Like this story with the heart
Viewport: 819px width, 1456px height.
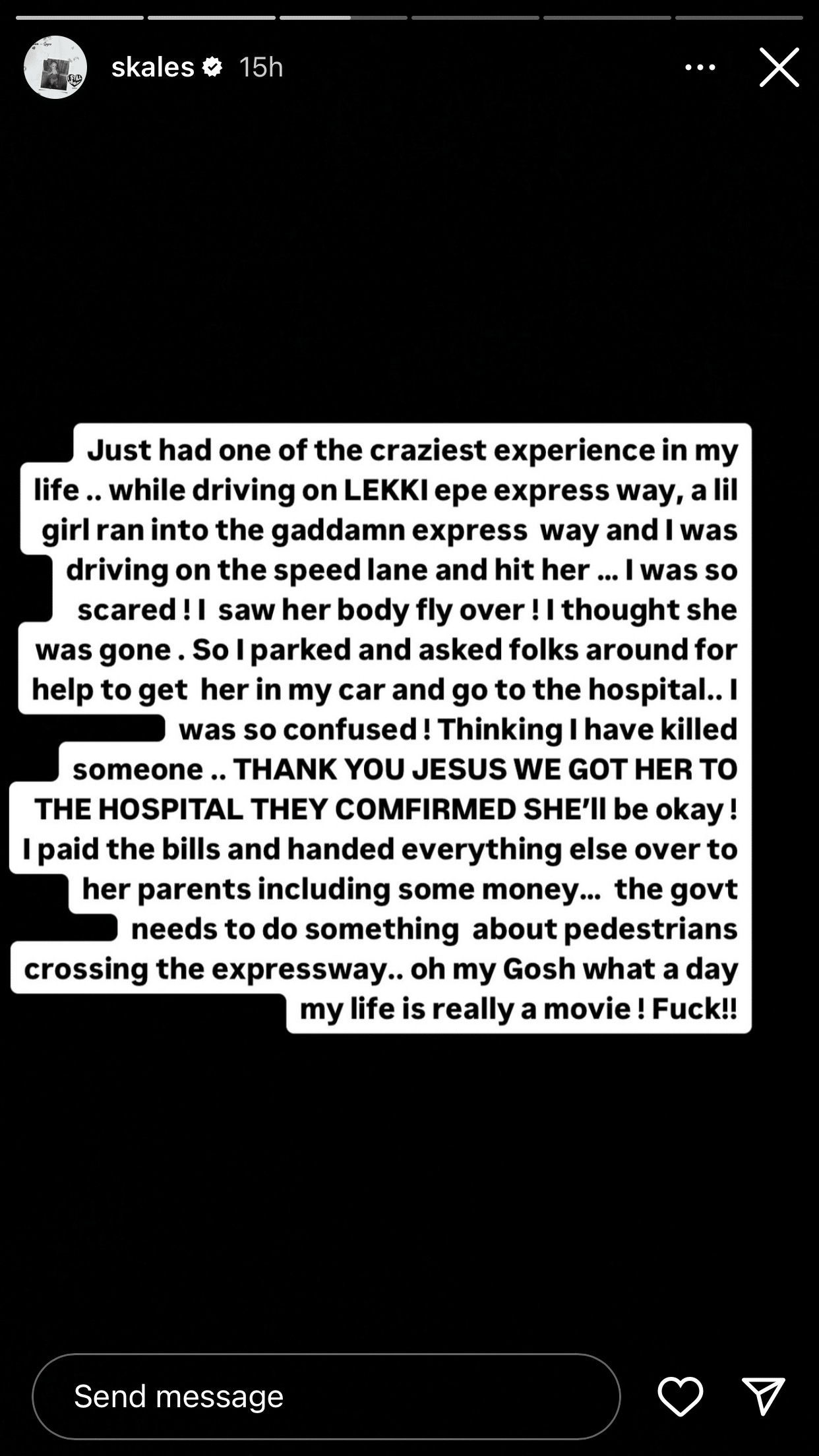(680, 1395)
